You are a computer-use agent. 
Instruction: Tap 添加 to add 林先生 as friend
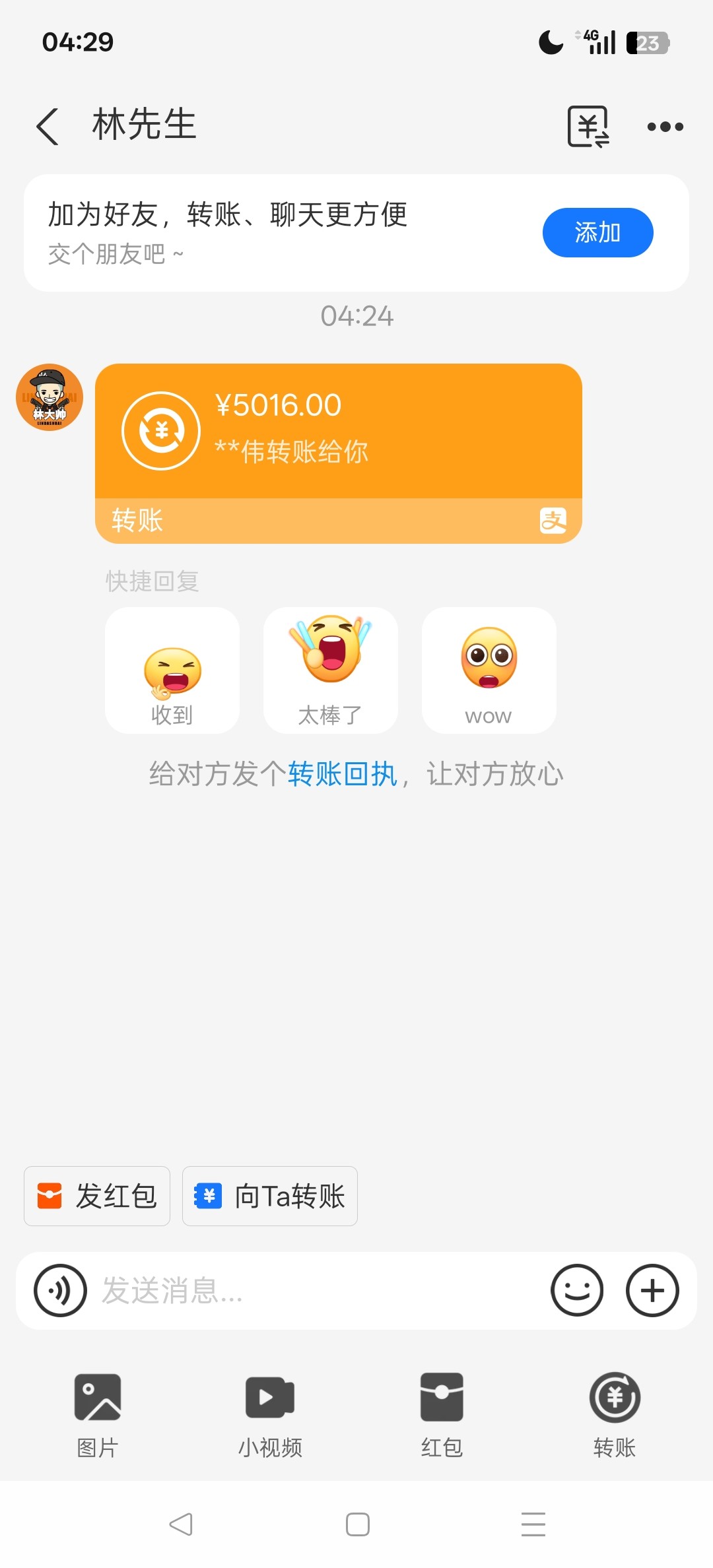tap(597, 232)
